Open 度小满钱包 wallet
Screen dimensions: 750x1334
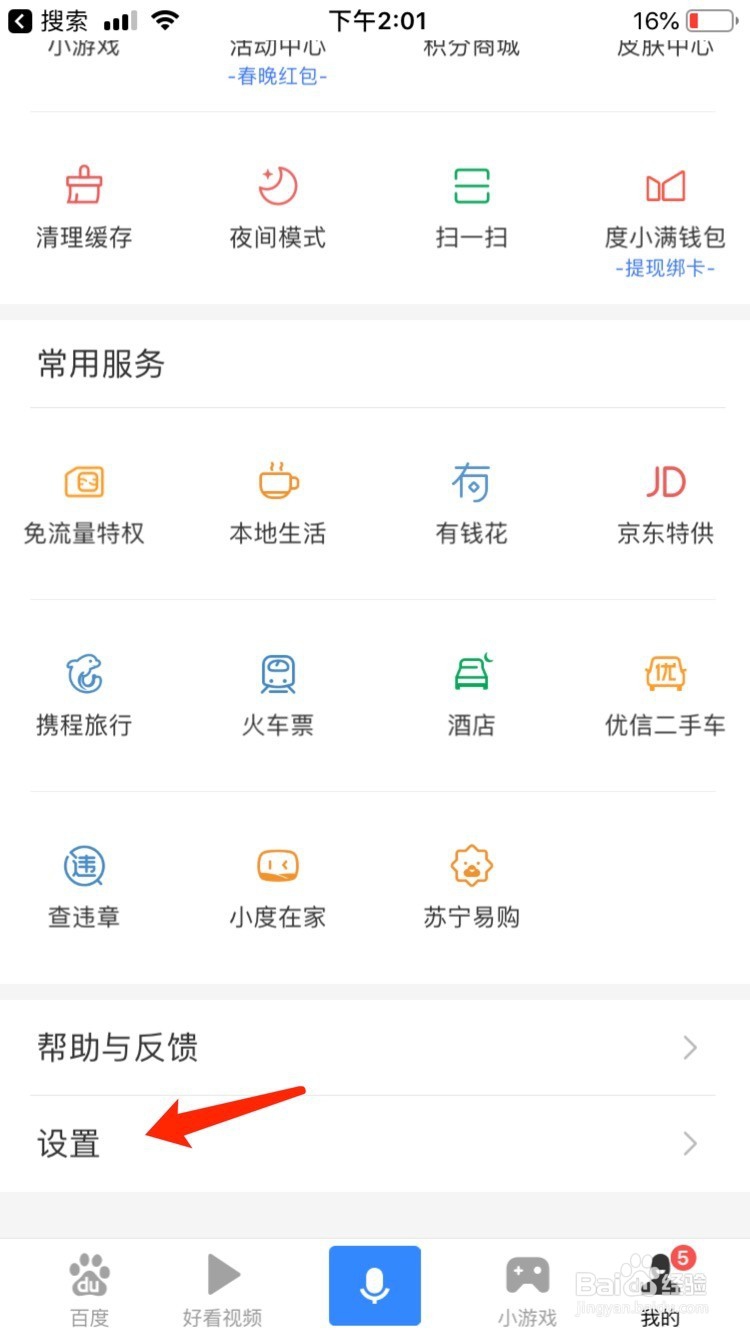point(665,206)
